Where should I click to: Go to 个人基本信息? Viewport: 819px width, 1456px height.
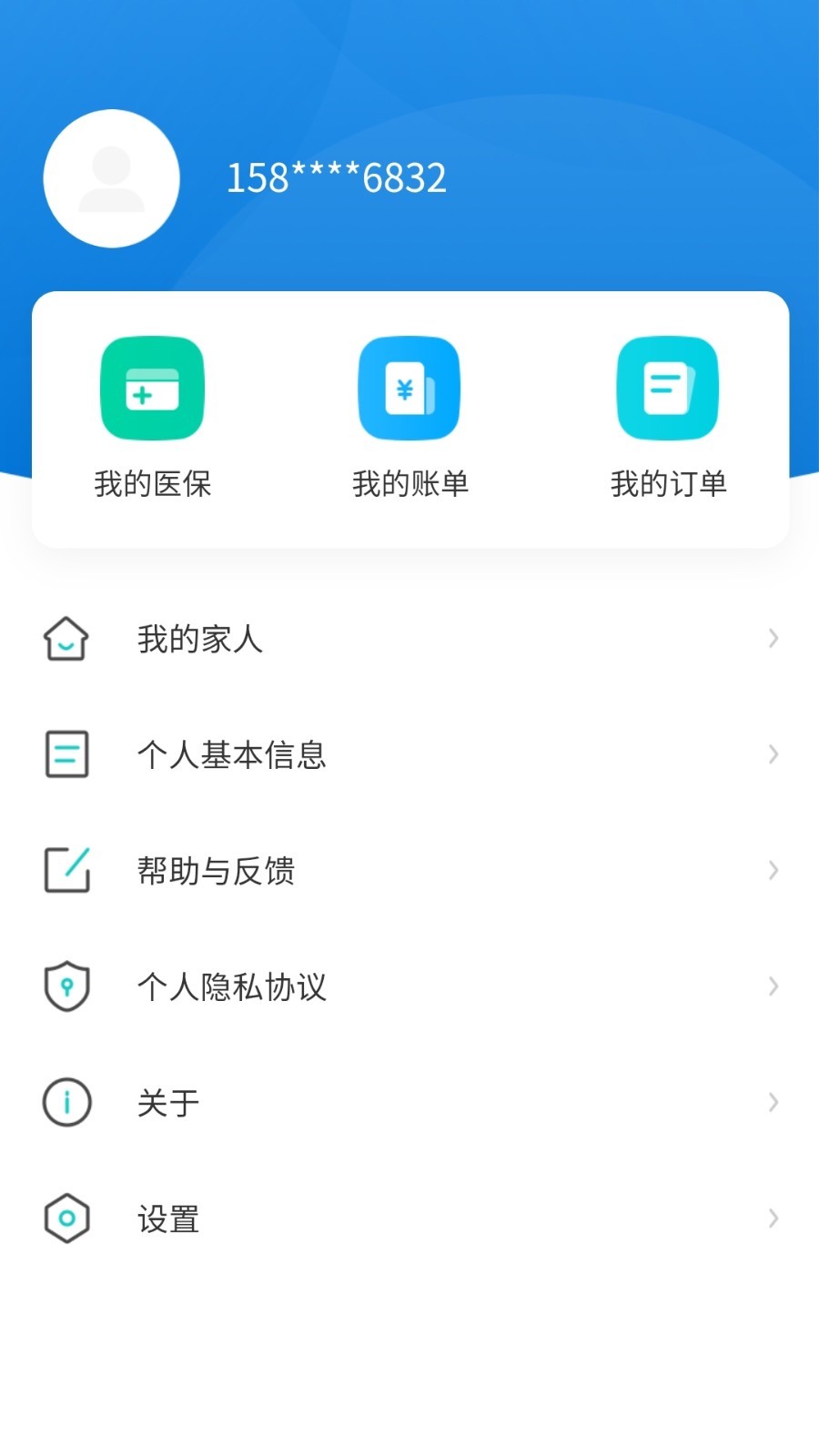[409, 754]
